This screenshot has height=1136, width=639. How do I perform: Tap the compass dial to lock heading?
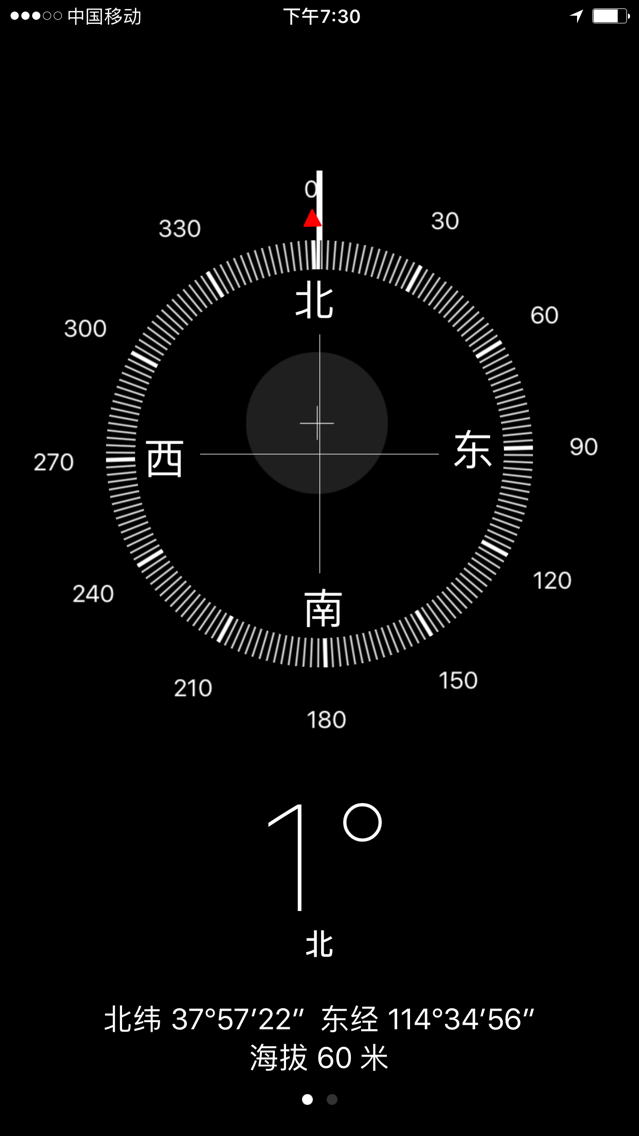pyautogui.click(x=320, y=454)
